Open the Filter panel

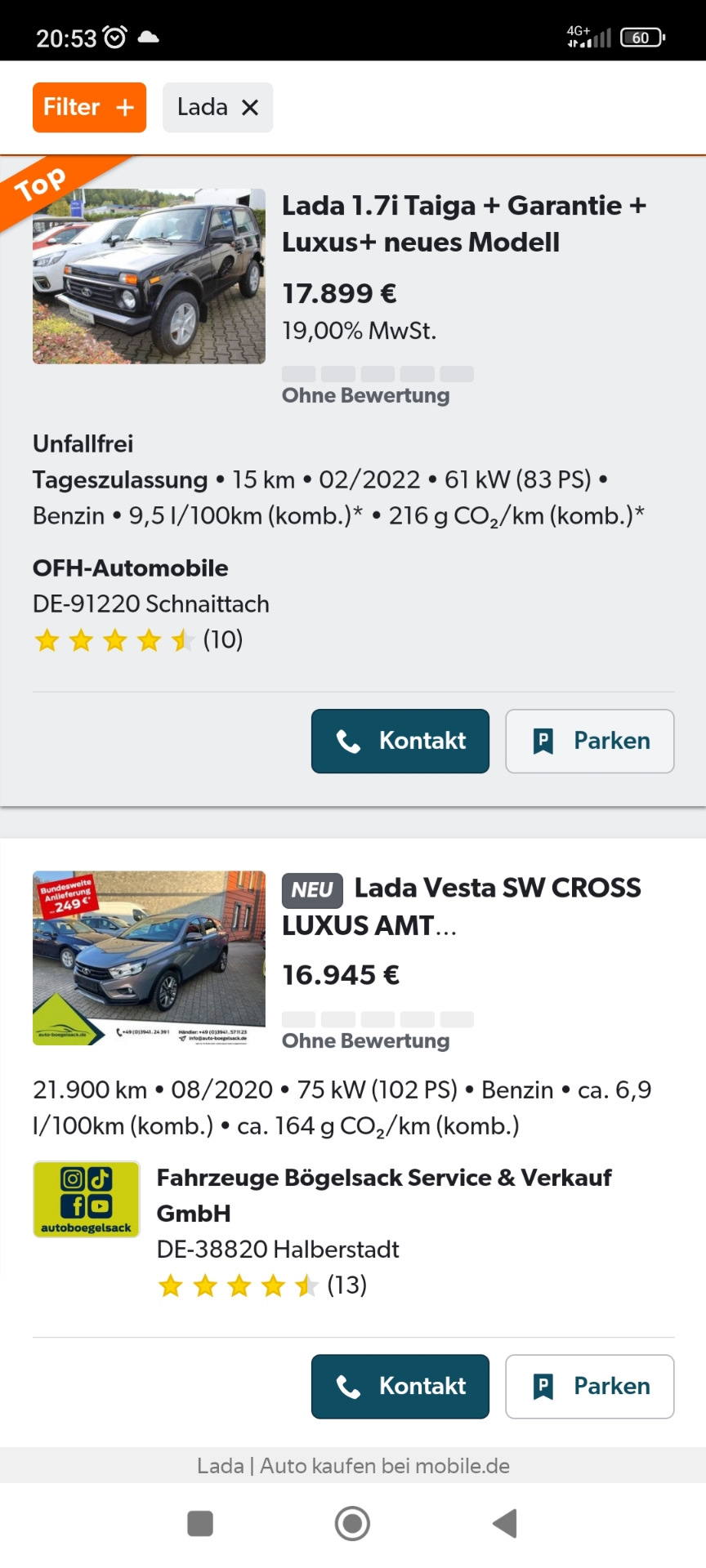[88, 107]
